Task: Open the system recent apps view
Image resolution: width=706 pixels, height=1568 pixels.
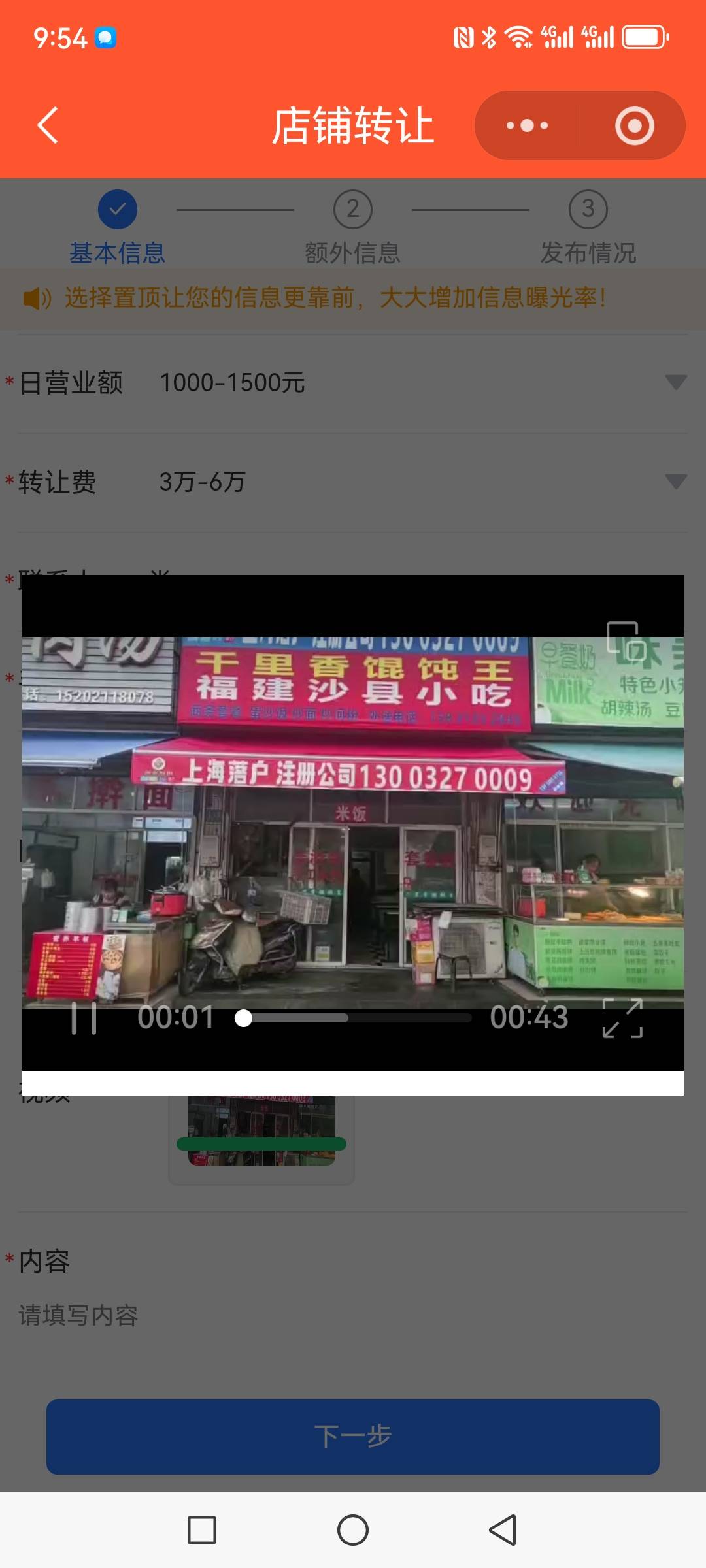Action: pos(202,1530)
